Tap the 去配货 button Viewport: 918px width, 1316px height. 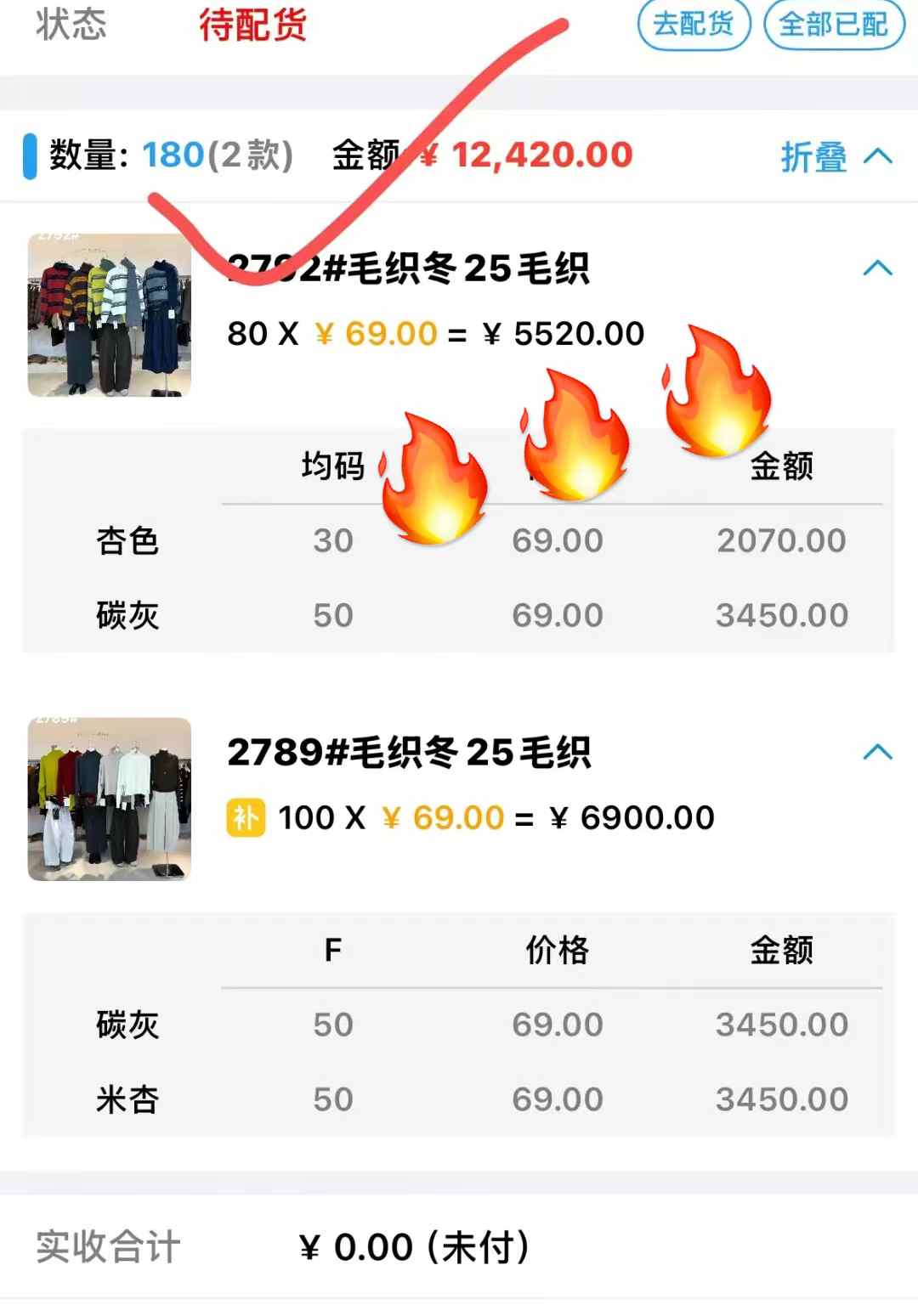694,25
